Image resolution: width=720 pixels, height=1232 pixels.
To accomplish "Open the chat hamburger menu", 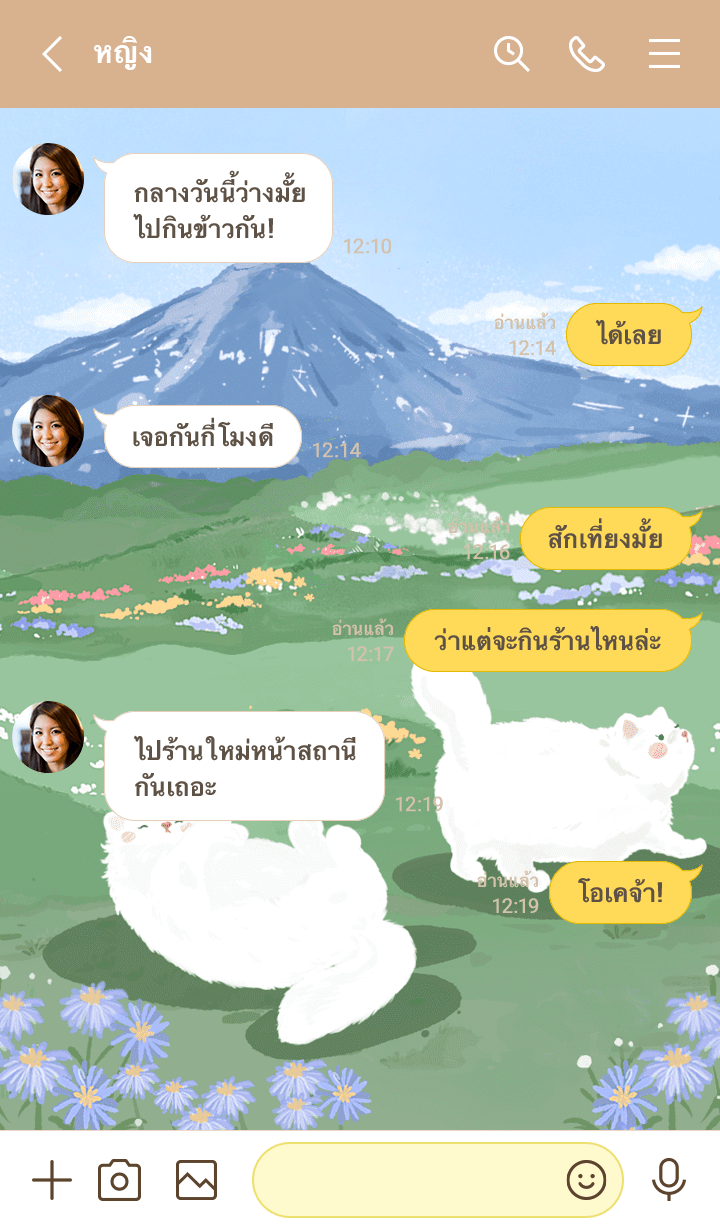I will [x=664, y=54].
